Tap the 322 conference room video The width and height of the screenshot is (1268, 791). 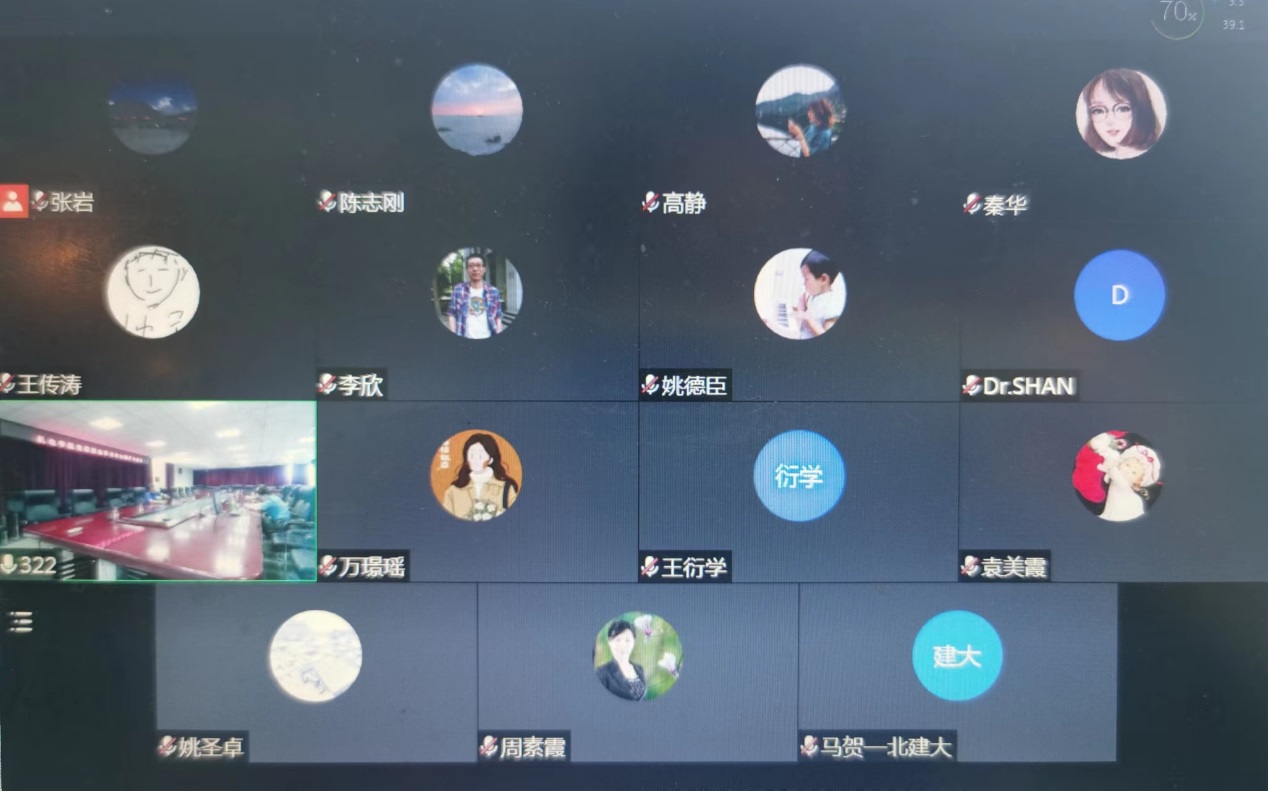coord(158,490)
